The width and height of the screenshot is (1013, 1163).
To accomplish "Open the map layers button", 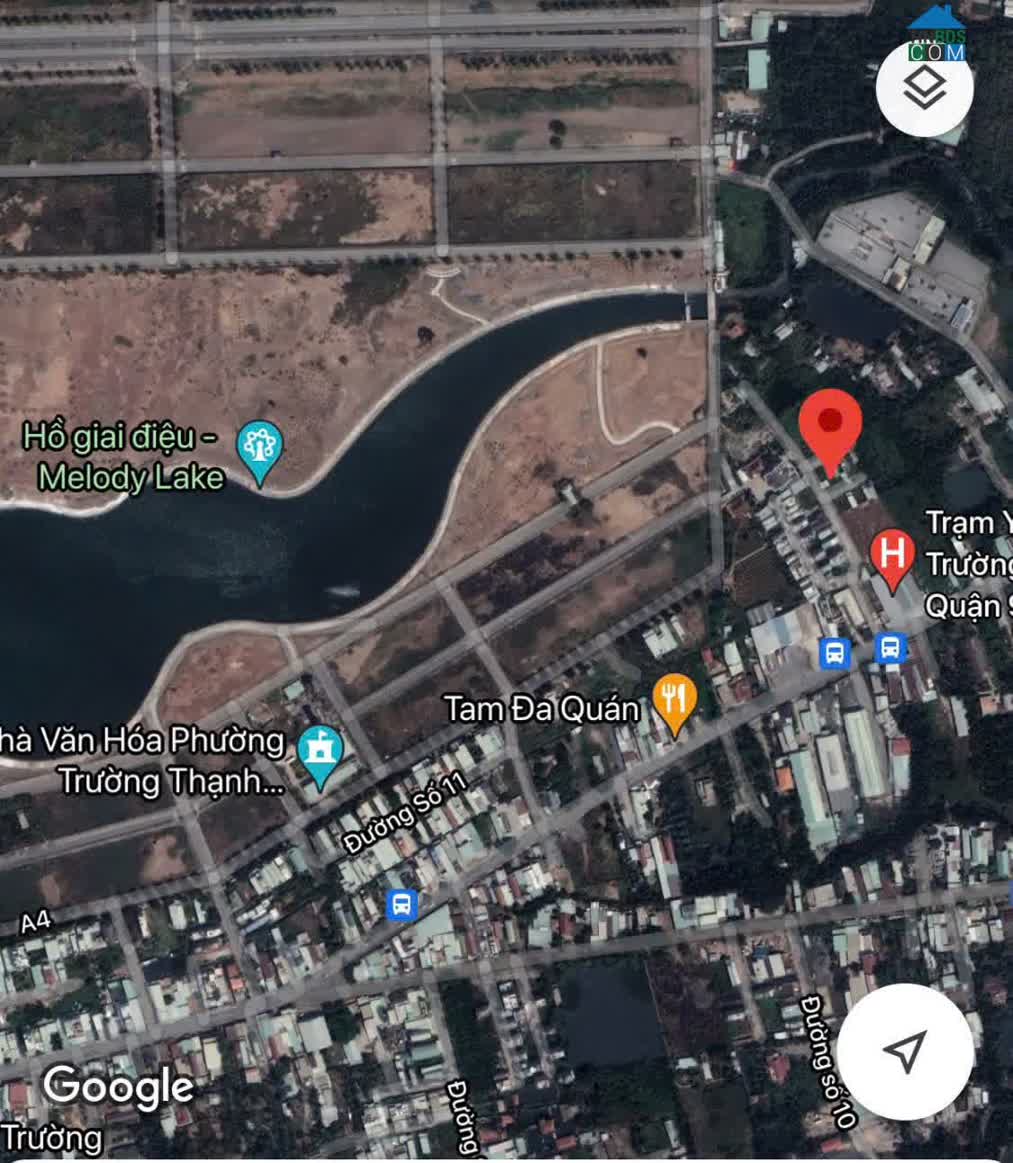I will 924,88.
